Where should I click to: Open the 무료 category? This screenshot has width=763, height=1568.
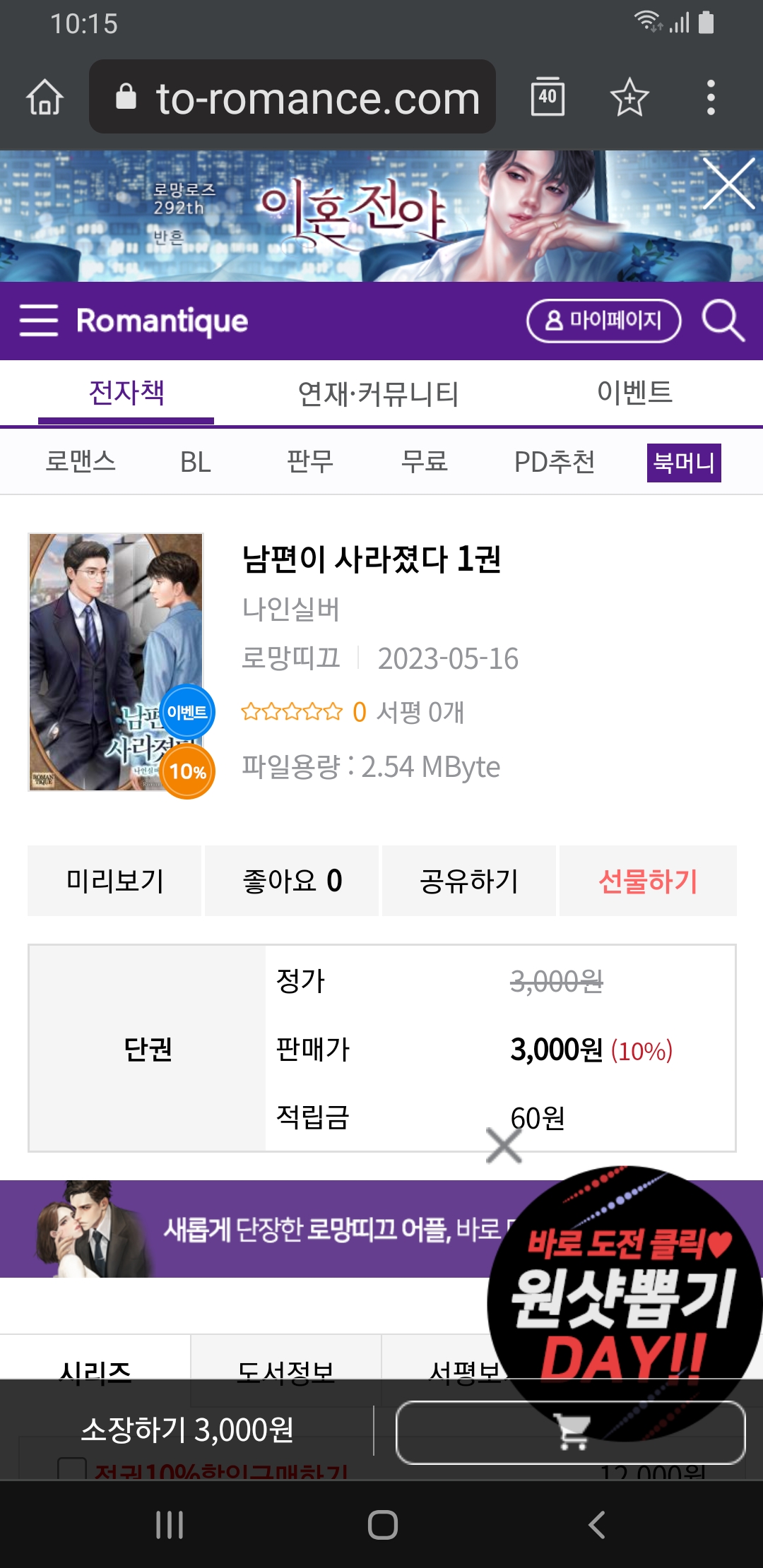(x=424, y=463)
